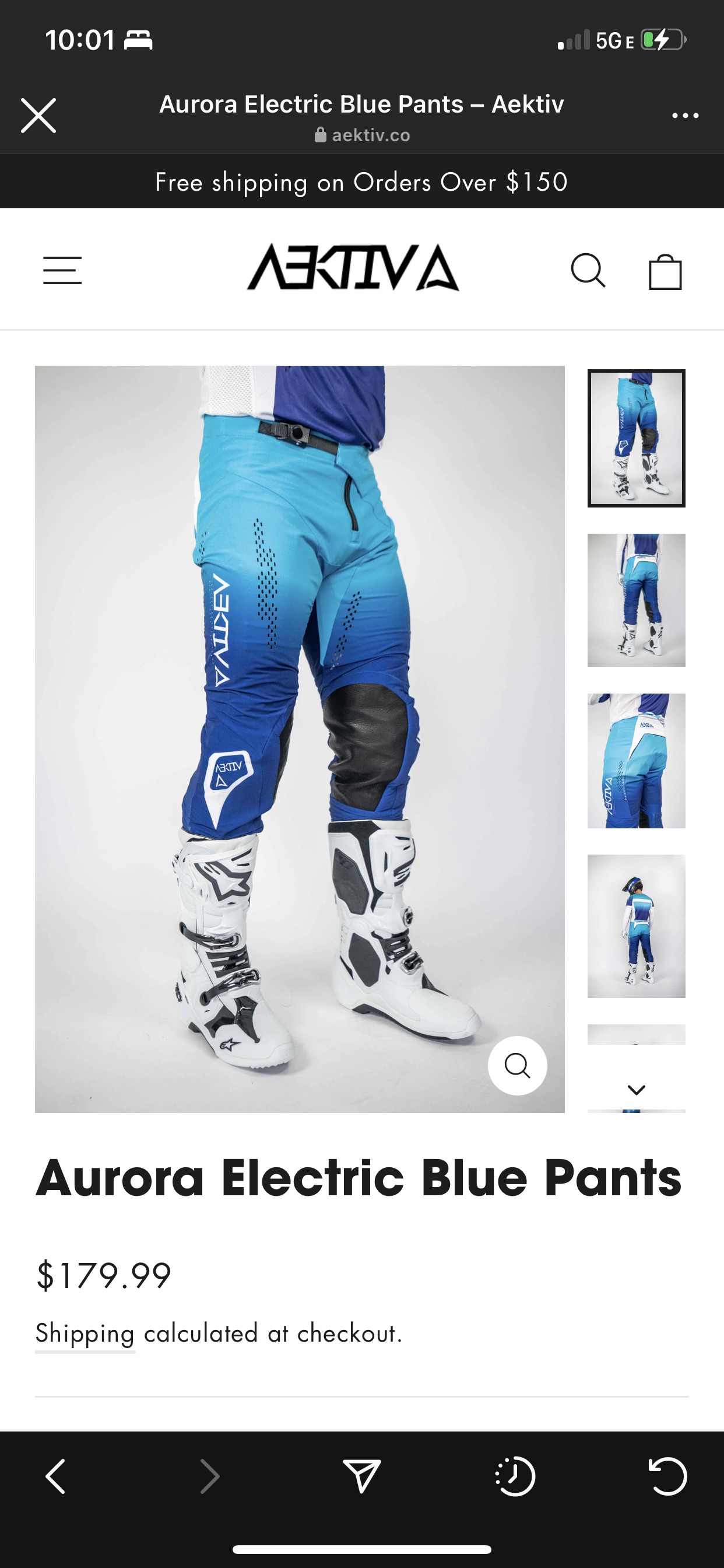
Task: Go back to previous page
Action: click(55, 1476)
